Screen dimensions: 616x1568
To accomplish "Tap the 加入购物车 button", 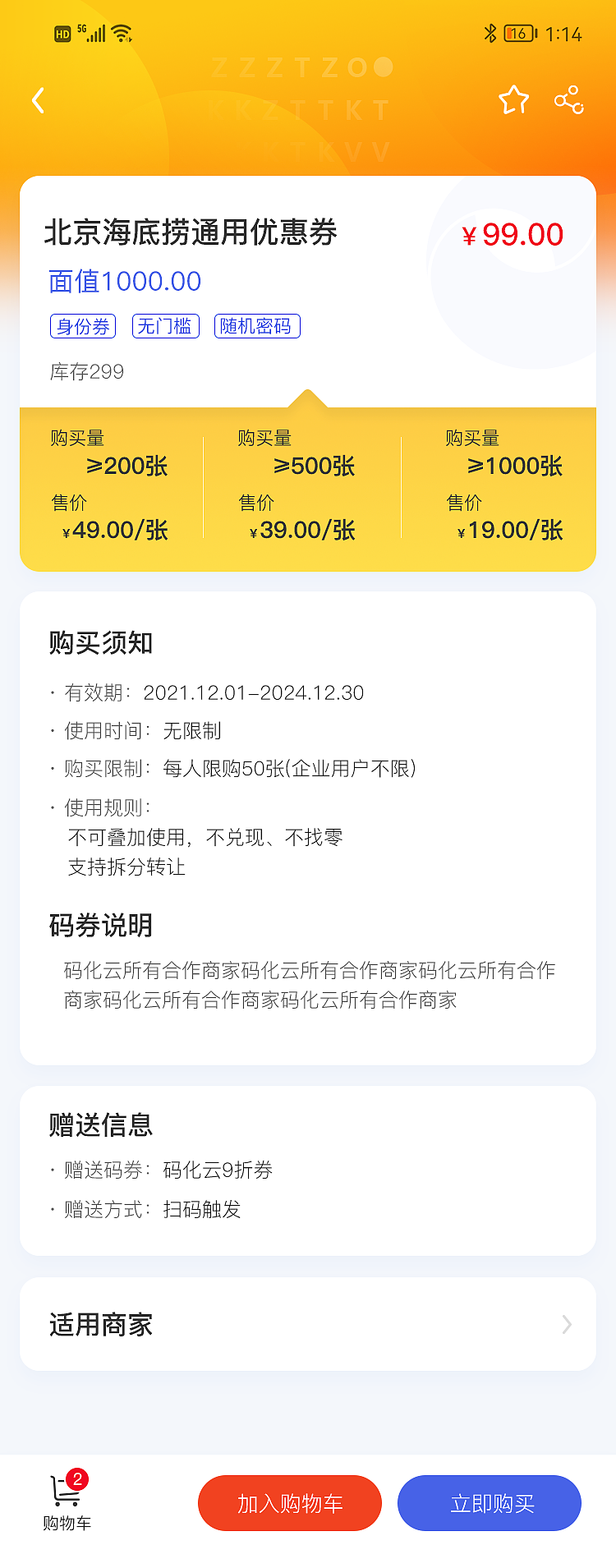I will tap(290, 1503).
